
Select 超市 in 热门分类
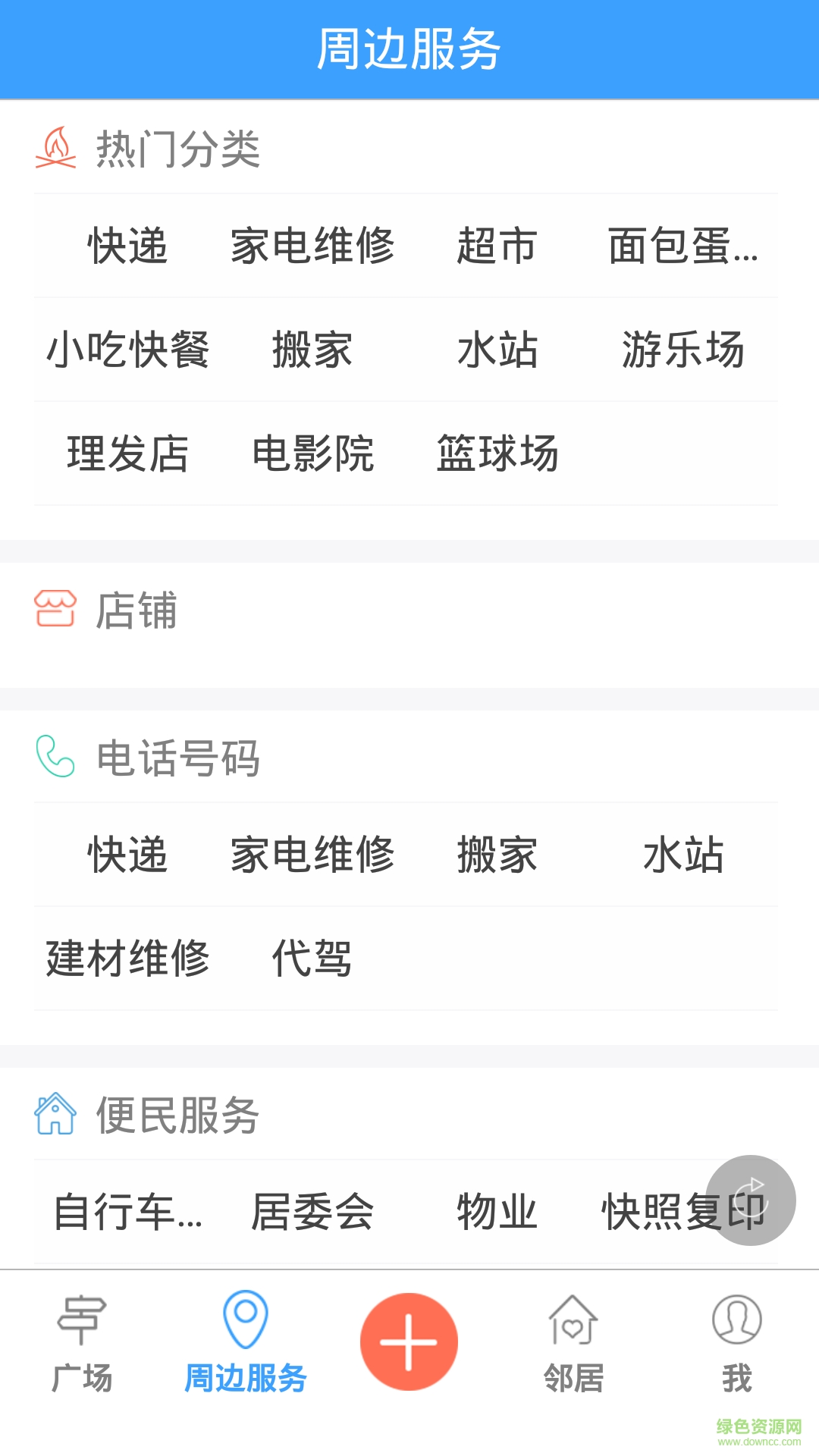click(497, 246)
